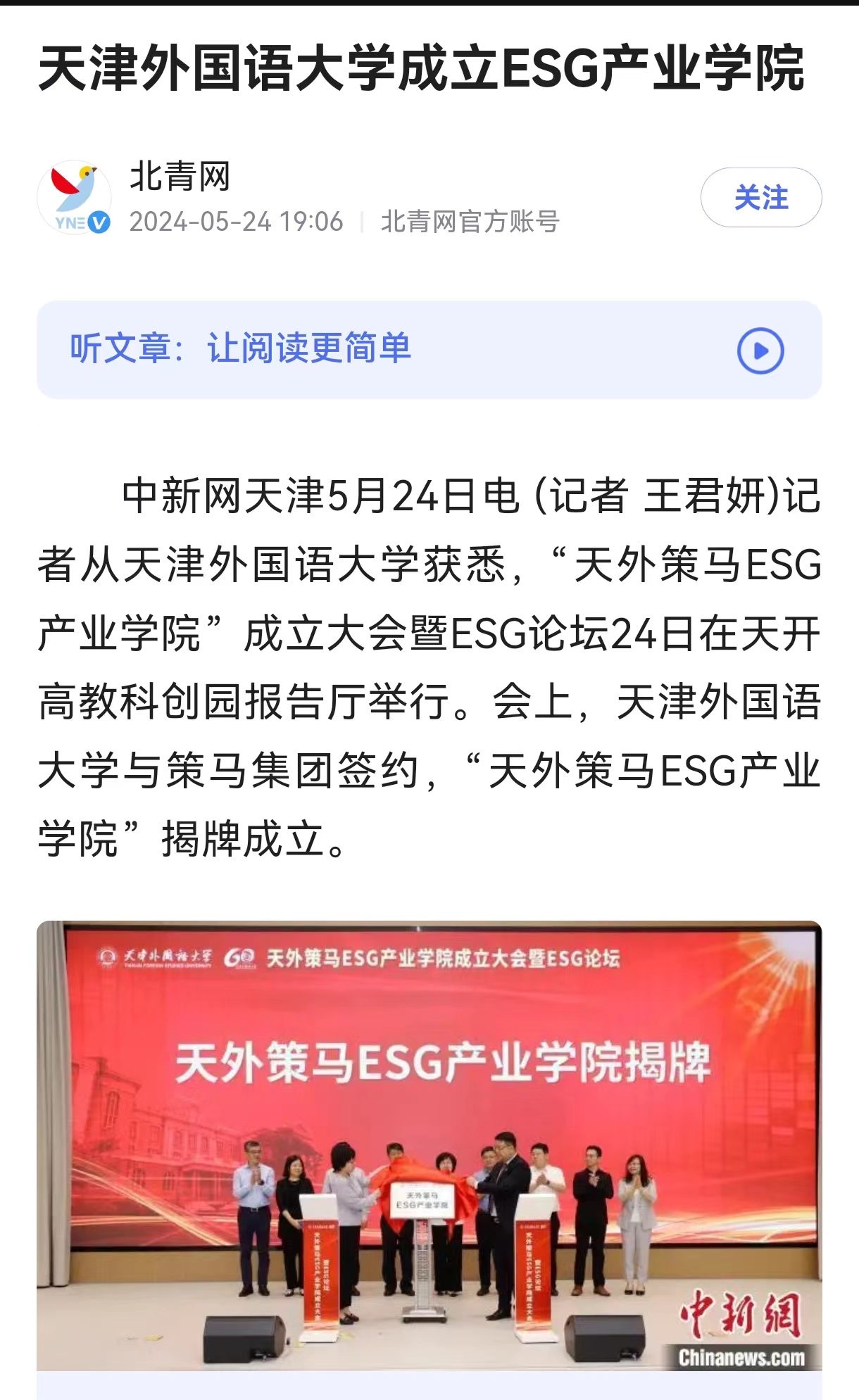The image size is (859, 1400).
Task: Open the 北青网 profile avatar
Action: [x=74, y=198]
